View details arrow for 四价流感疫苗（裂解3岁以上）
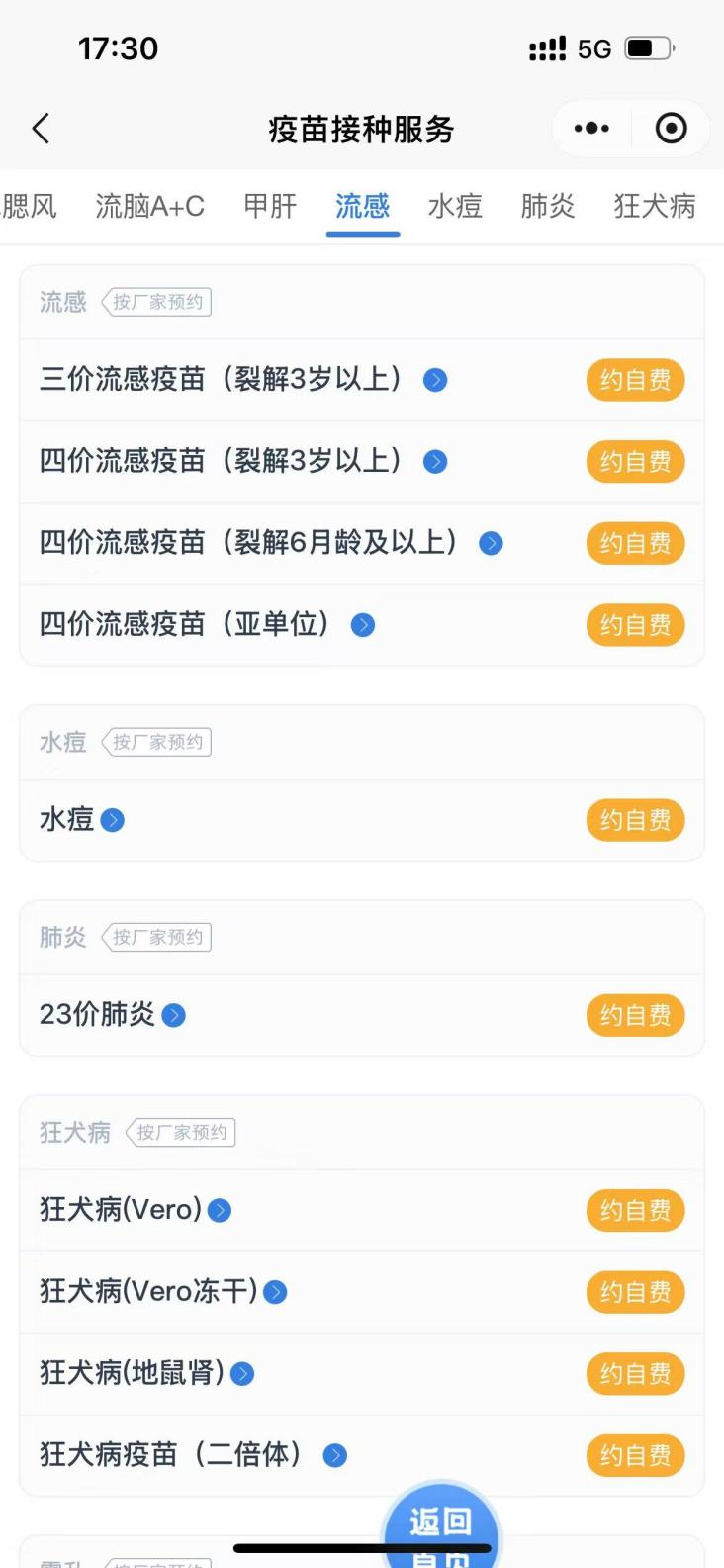 (435, 462)
